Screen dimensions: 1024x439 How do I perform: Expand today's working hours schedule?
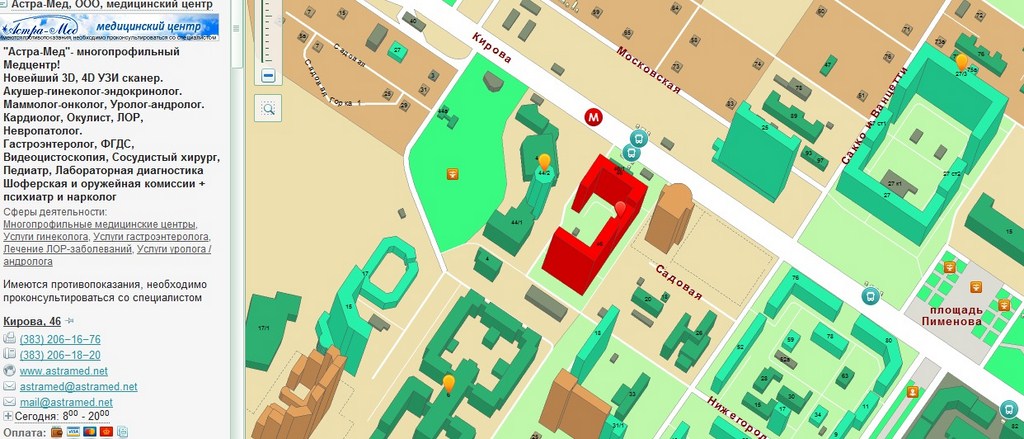point(8,415)
